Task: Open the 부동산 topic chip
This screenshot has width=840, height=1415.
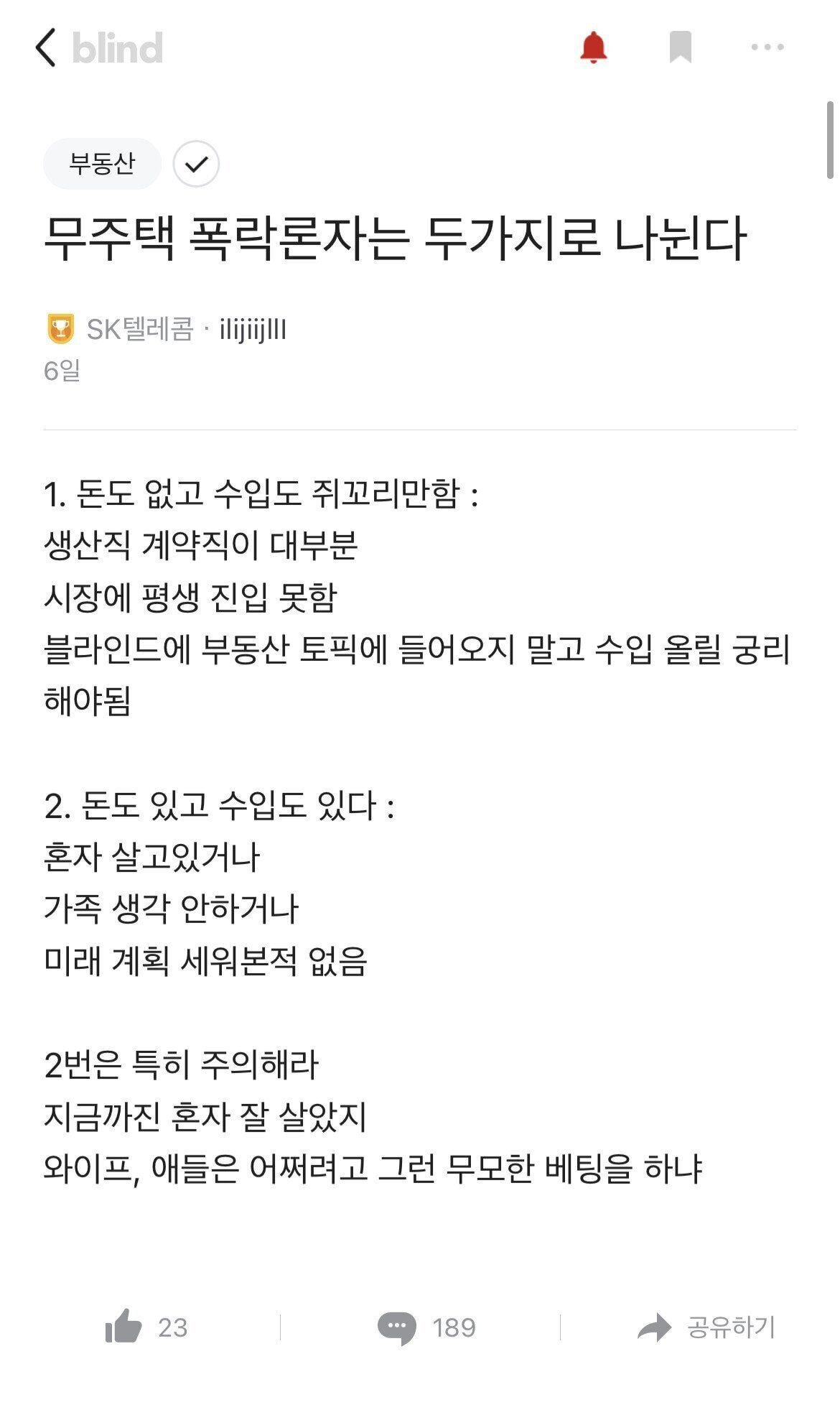Action: (x=102, y=164)
